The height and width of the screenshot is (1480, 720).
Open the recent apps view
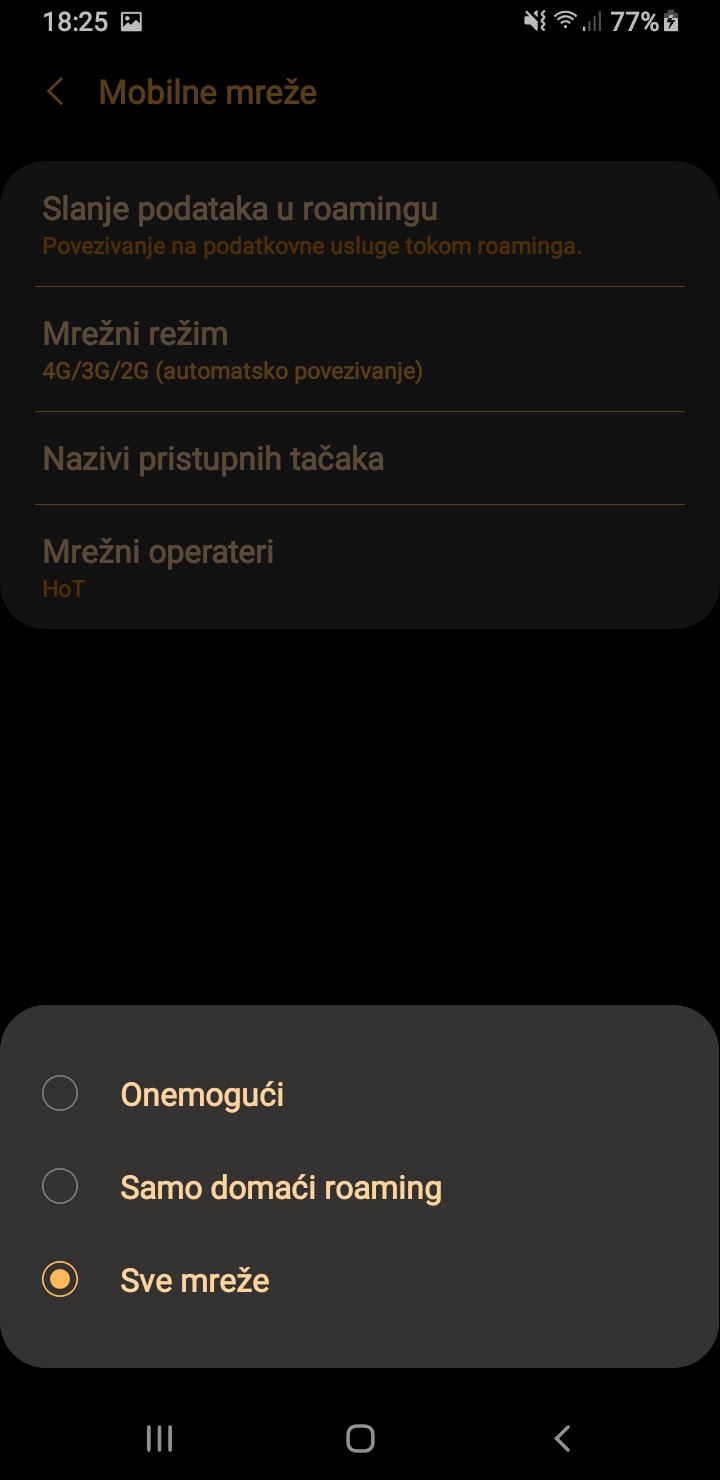[x=160, y=1438]
